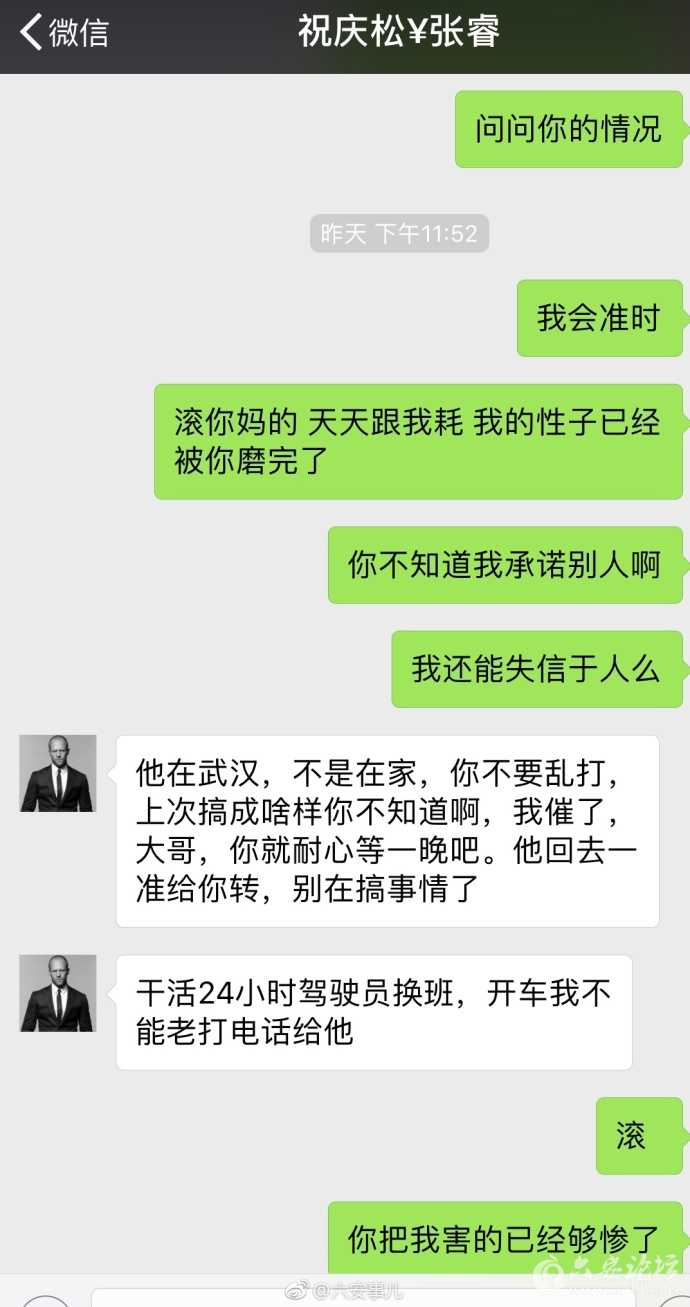Open sender's avatar beside 他在武汉 message

point(58,773)
